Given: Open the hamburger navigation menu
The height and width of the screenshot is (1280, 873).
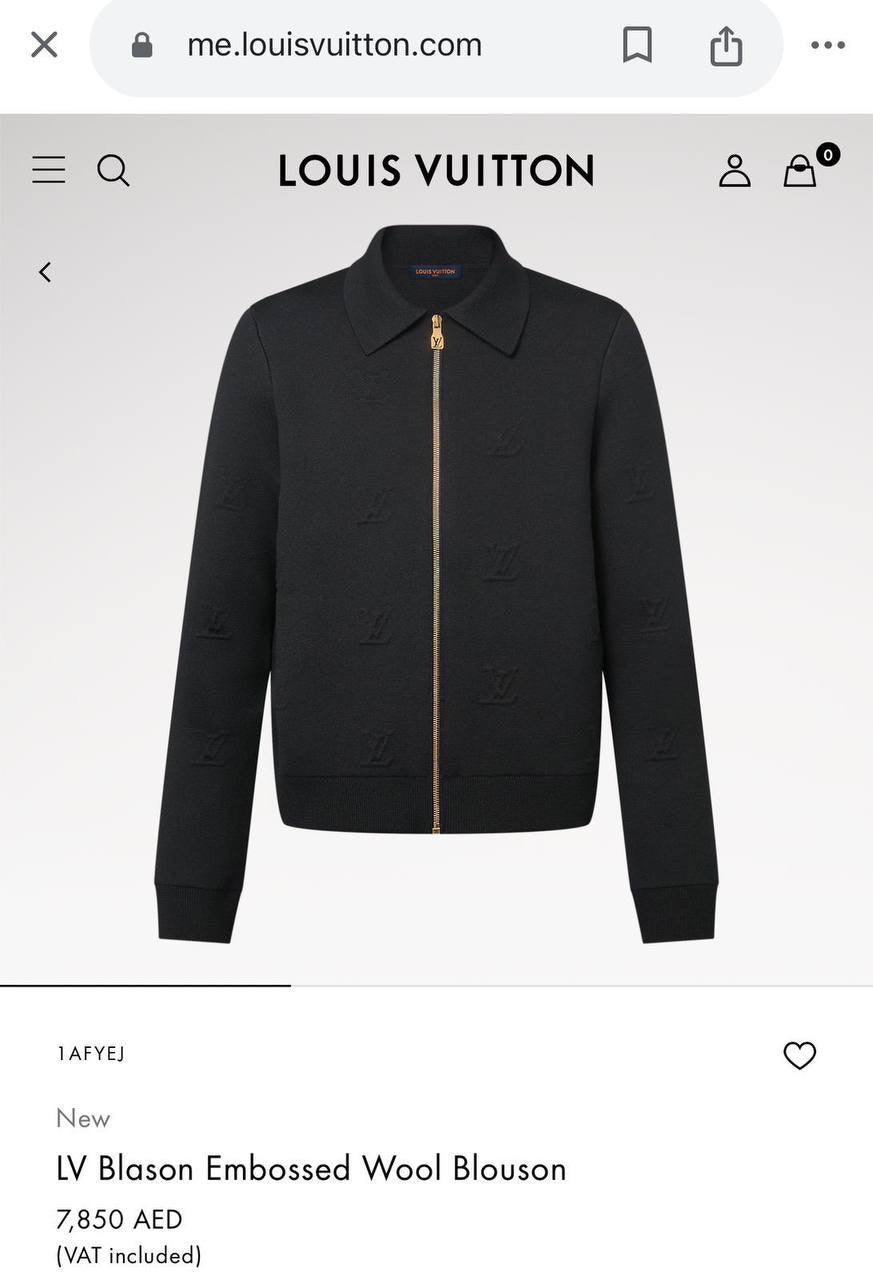Looking at the screenshot, I should click(x=48, y=170).
